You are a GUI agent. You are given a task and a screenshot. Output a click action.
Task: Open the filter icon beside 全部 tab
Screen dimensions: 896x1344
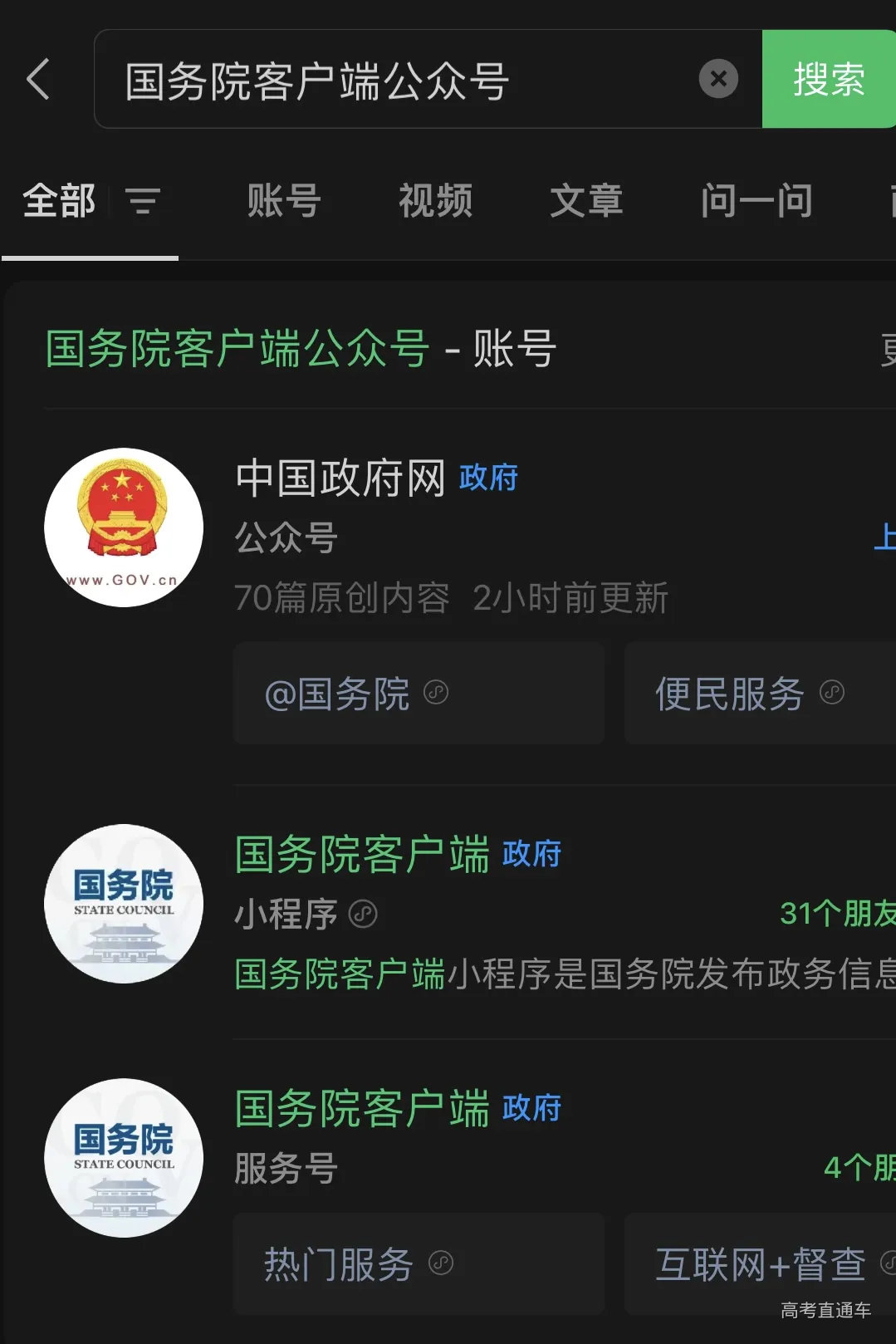point(143,202)
